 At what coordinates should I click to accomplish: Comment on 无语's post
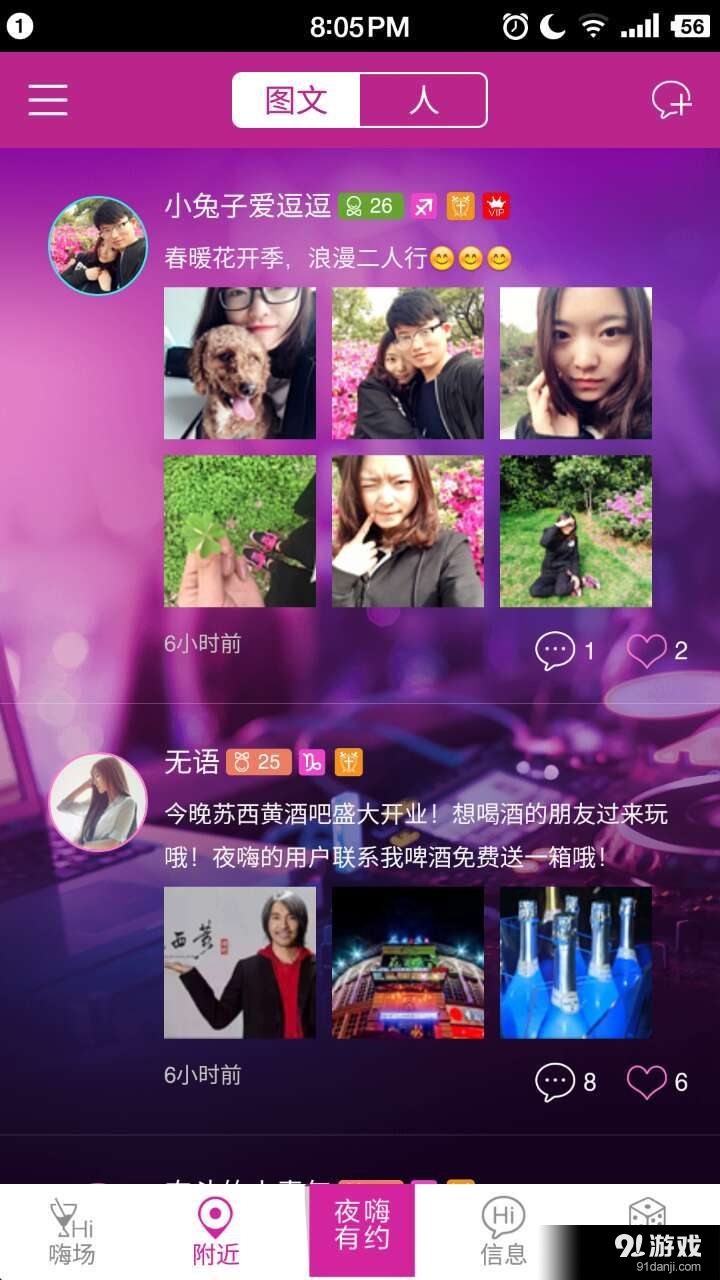(556, 1082)
